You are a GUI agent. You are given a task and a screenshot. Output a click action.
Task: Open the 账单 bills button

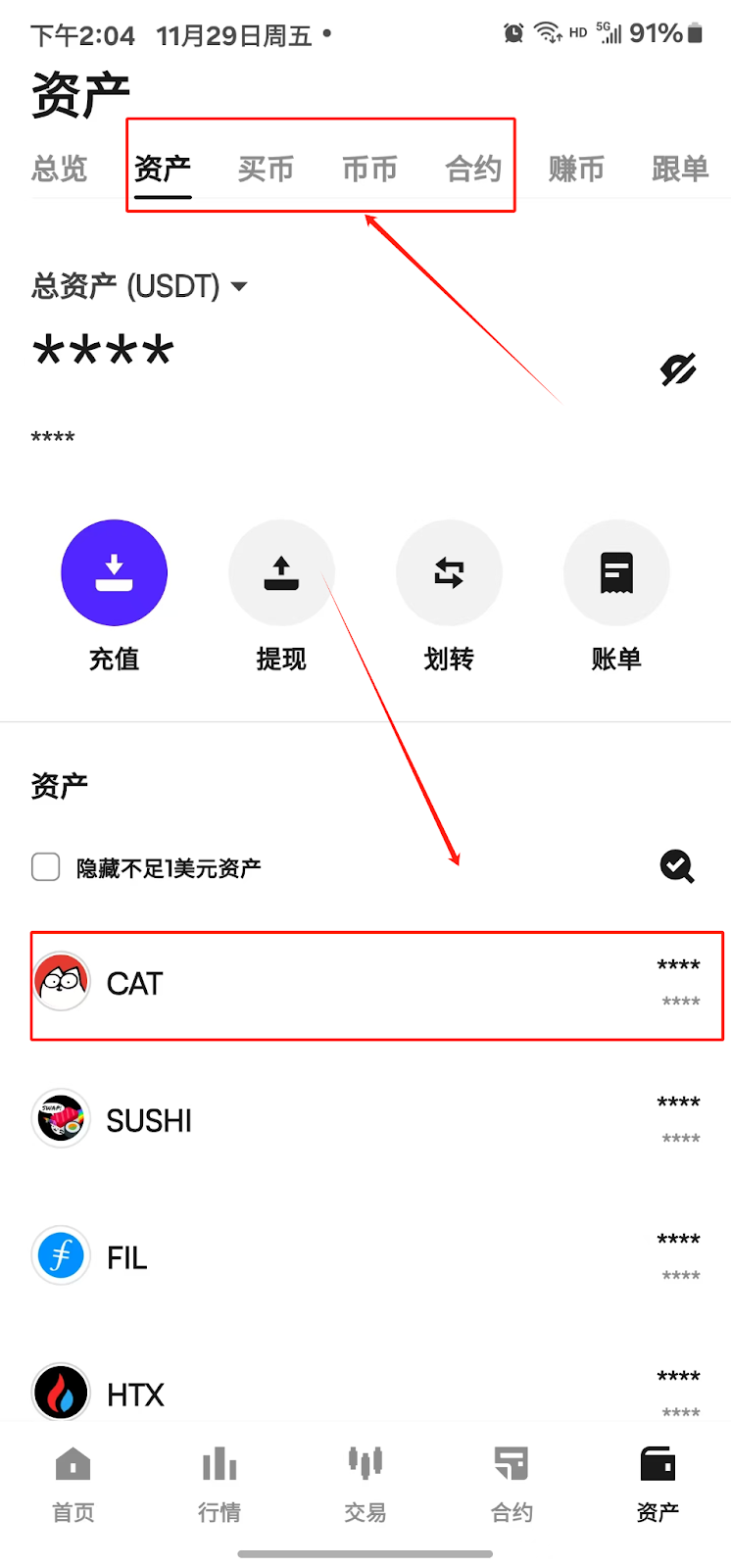[x=616, y=573]
